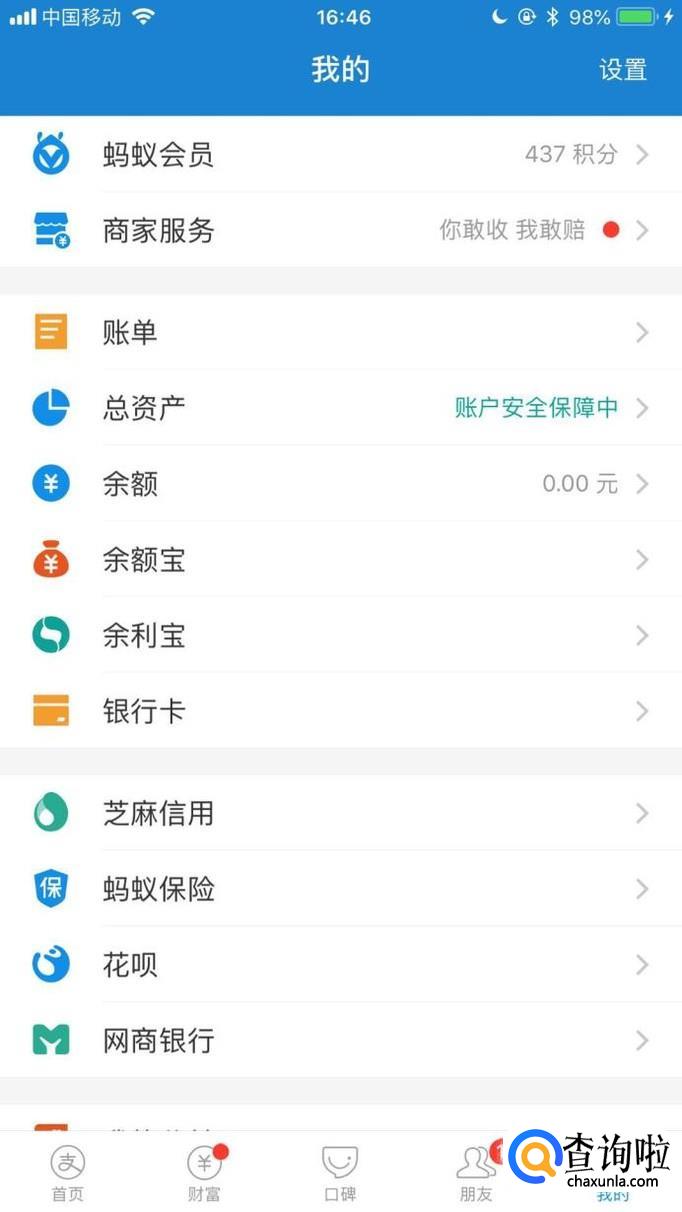Switch to the 朋友 tab
The height and width of the screenshot is (1212, 682).
pyautogui.click(x=476, y=1172)
